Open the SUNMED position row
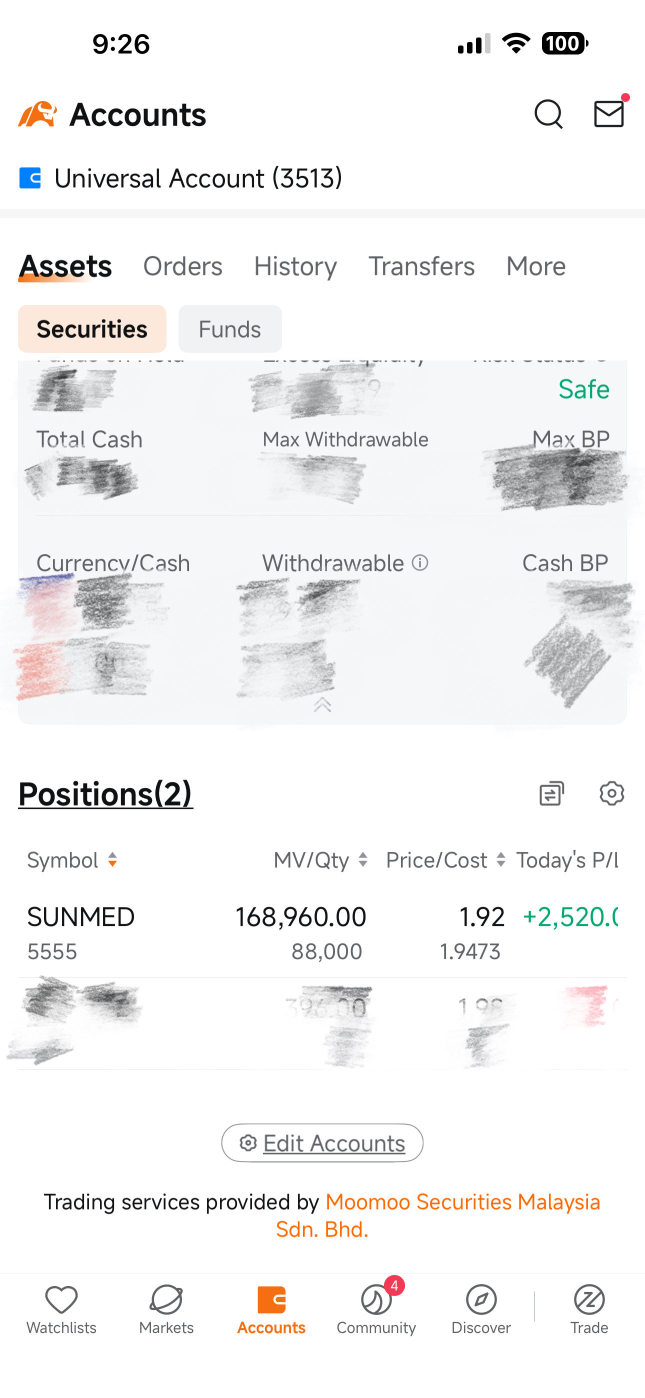The image size is (645, 1398). [322, 933]
